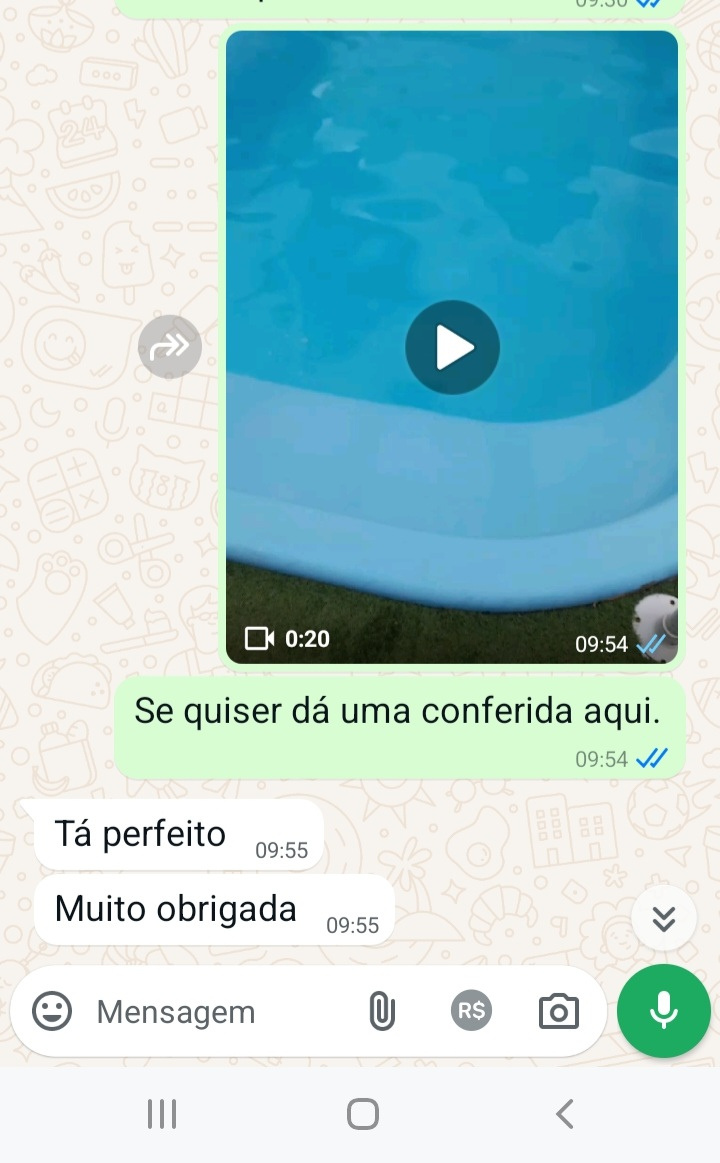Go to the device home screen
Viewport: 720px width, 1163px height.
pyautogui.click(x=362, y=1114)
